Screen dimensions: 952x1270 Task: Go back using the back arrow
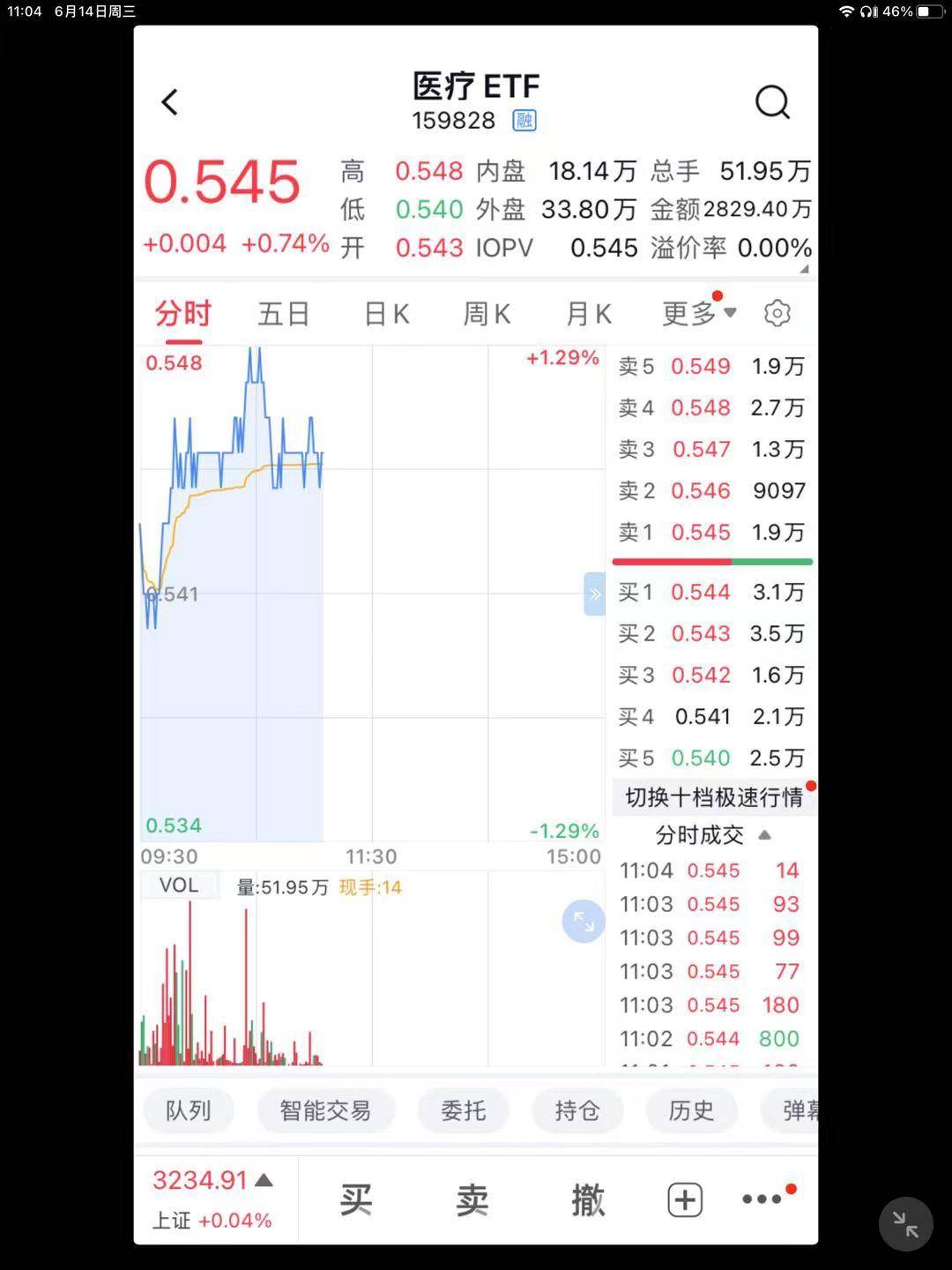pyautogui.click(x=170, y=101)
